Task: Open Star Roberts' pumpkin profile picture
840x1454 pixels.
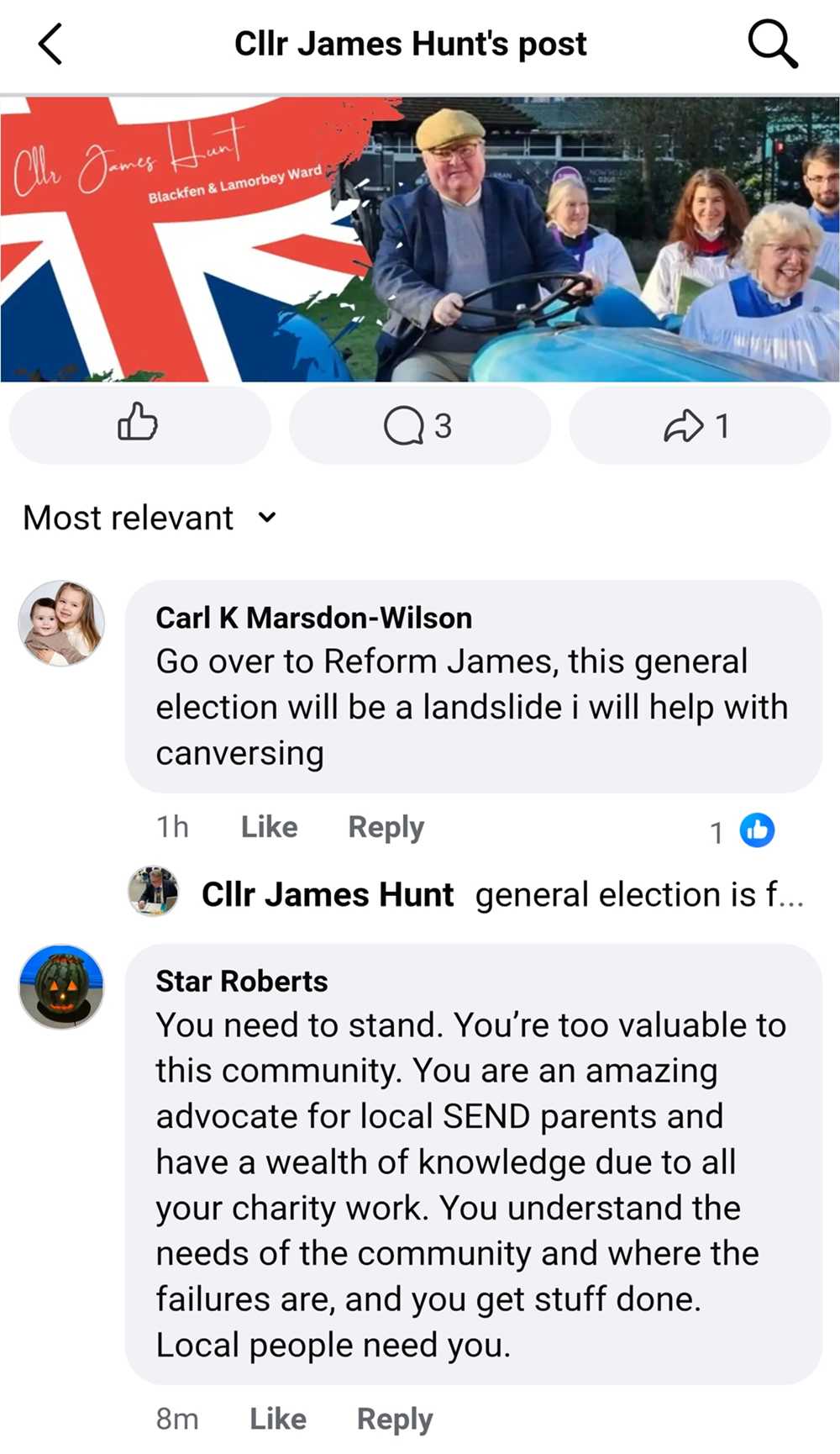Action: coord(61,987)
